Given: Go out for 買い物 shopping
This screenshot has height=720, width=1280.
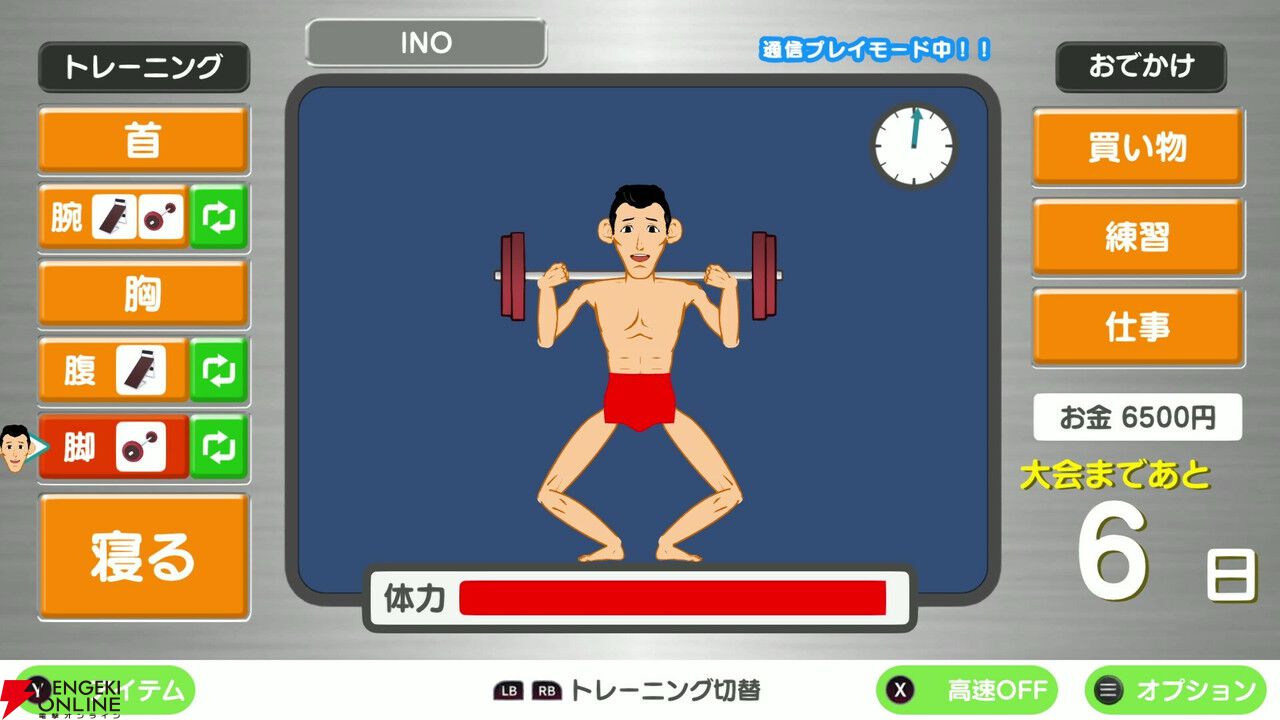Looking at the screenshot, I should tap(1138, 147).
